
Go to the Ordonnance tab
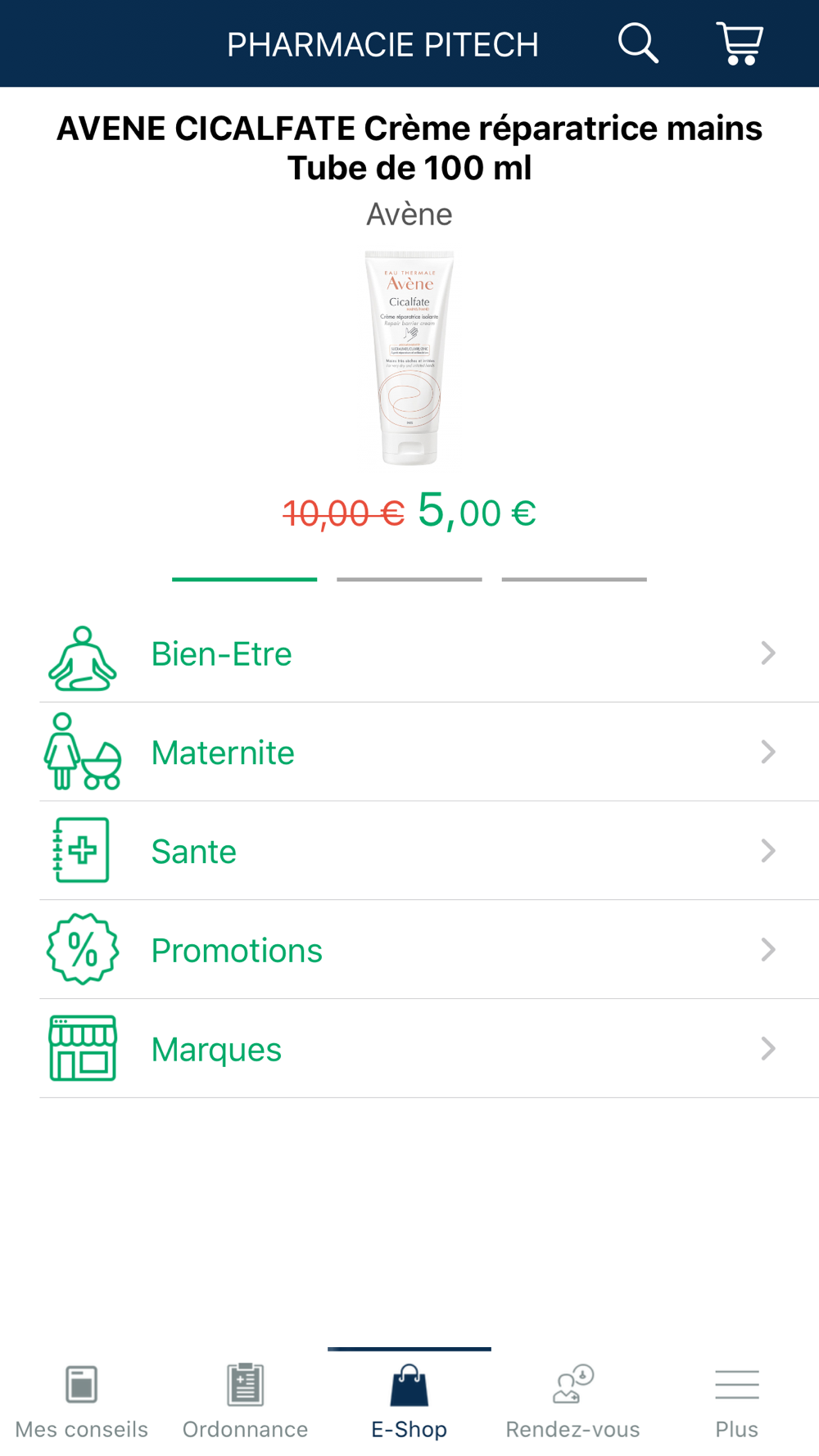click(246, 1402)
